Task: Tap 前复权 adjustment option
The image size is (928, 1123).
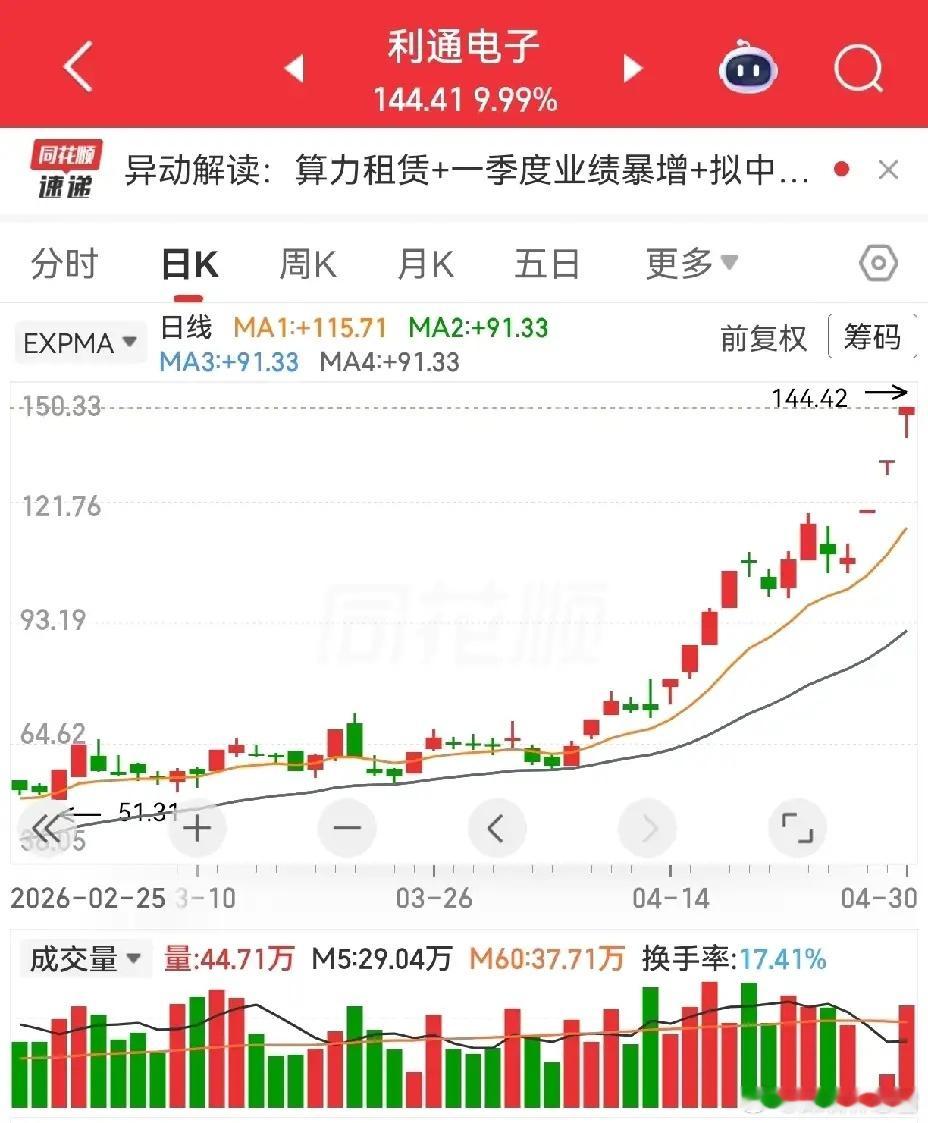Action: pyautogui.click(x=763, y=338)
